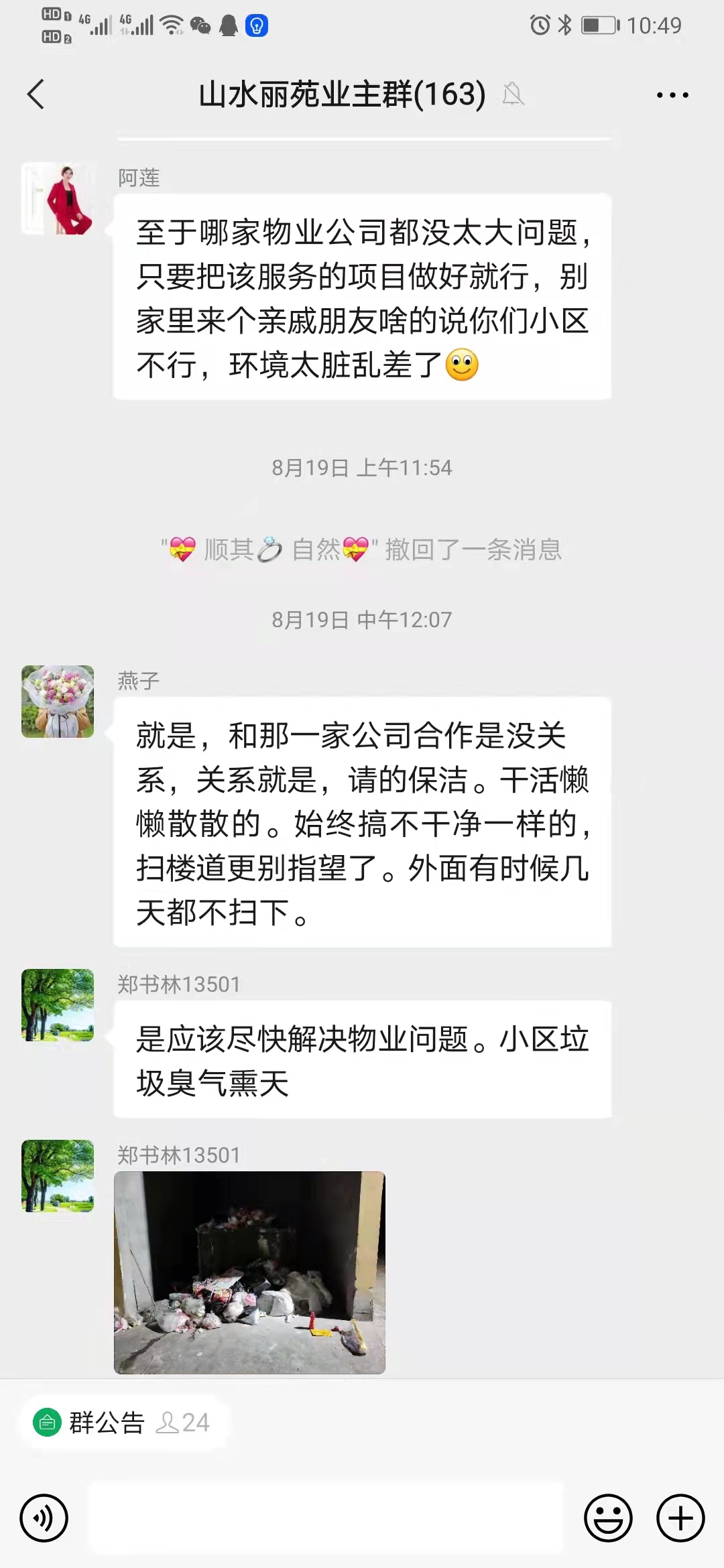Open the group chat overflow menu

tap(672, 95)
